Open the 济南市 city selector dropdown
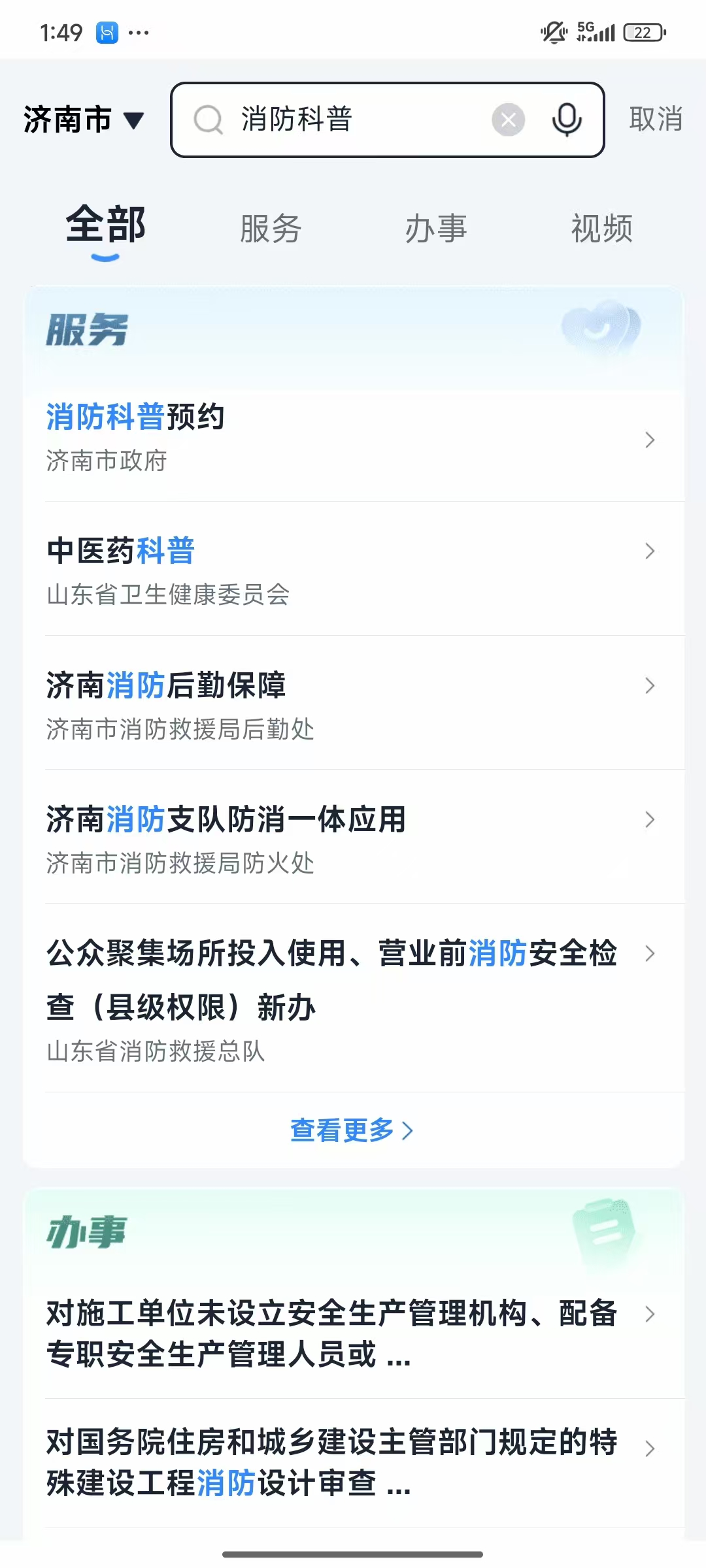Screen dimensions: 706x1568 coord(83,120)
